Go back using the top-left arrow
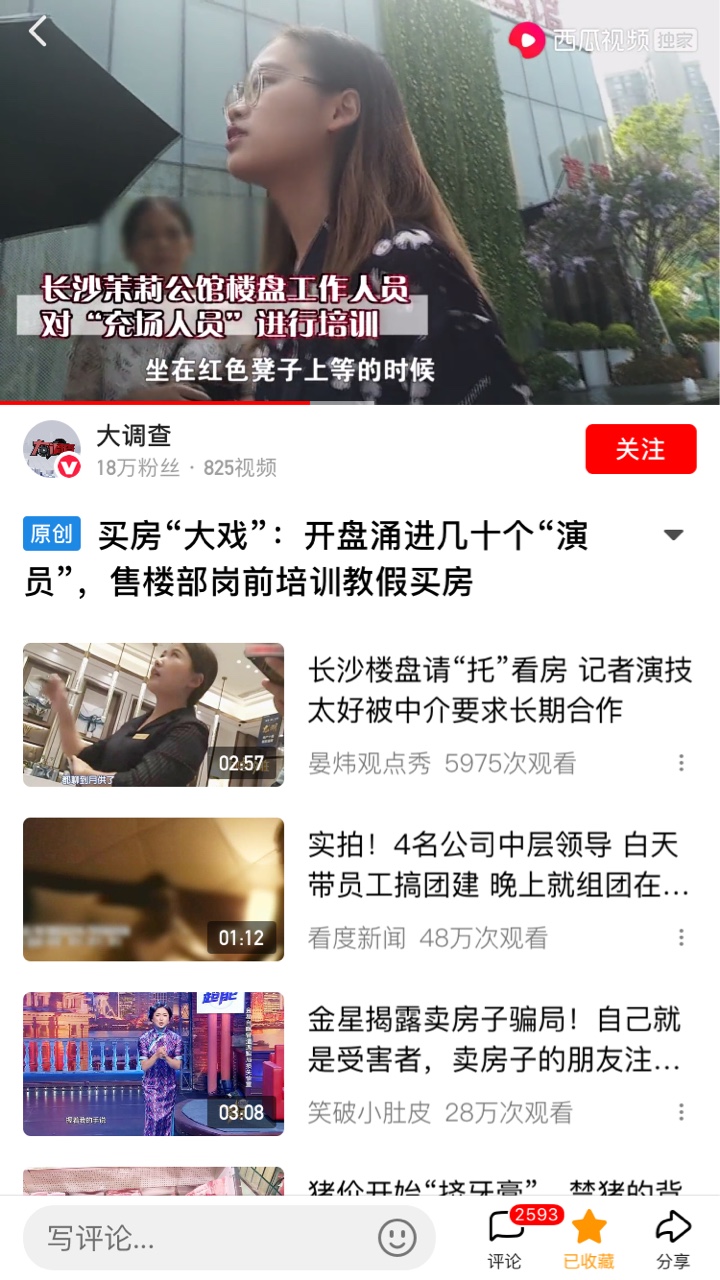This screenshot has width=720, height=1280. 38,32
